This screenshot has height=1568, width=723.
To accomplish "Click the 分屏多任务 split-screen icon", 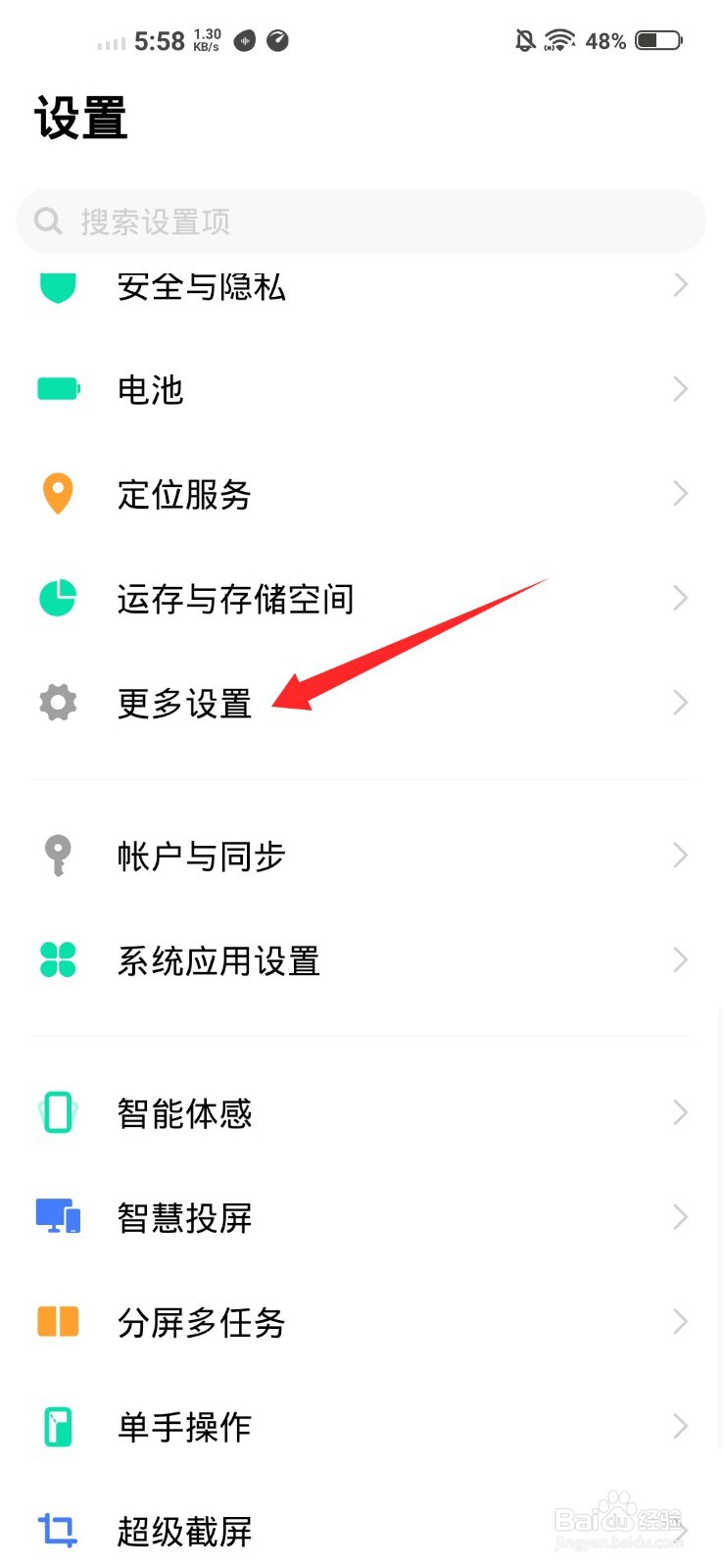I will point(57,1322).
